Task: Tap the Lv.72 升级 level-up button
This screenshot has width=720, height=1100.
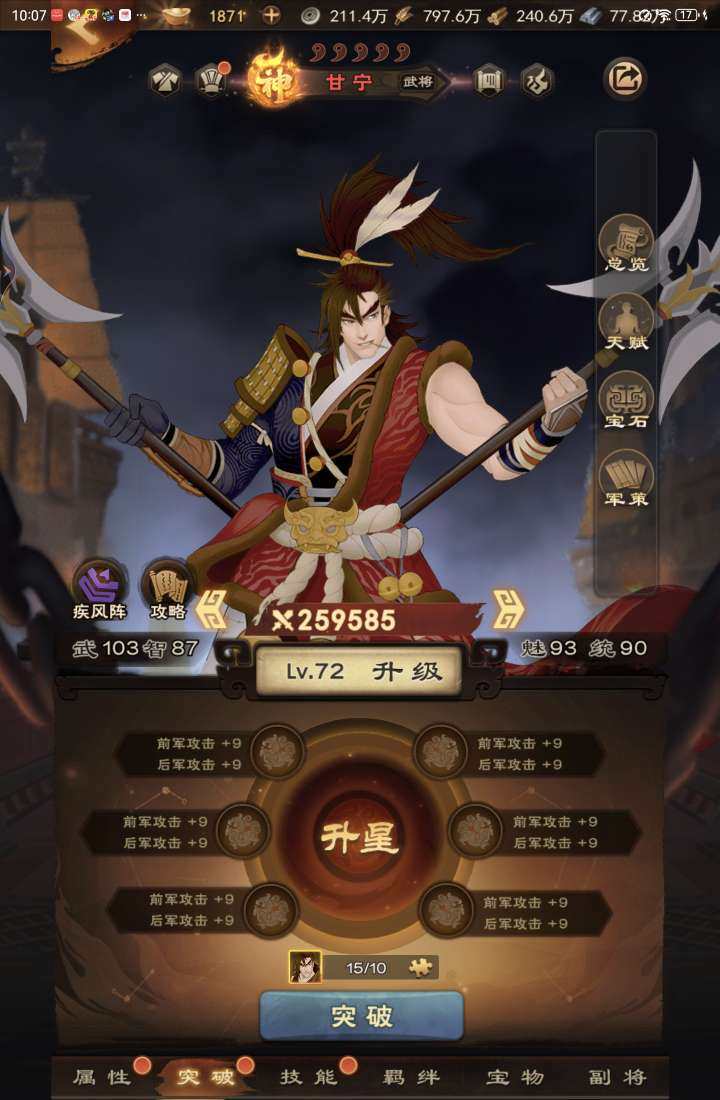Action: point(361,672)
